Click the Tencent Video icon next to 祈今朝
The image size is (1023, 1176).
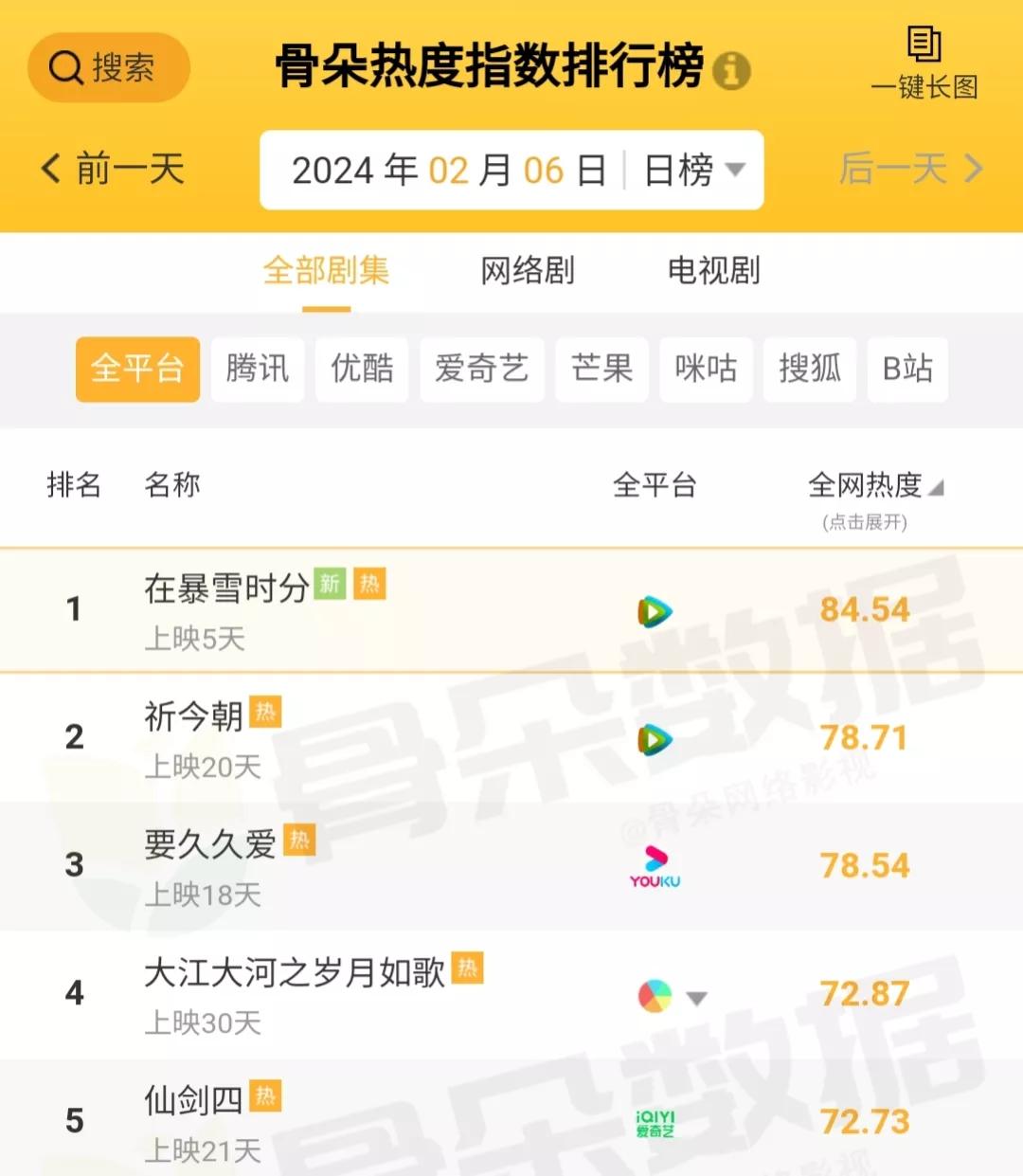654,738
